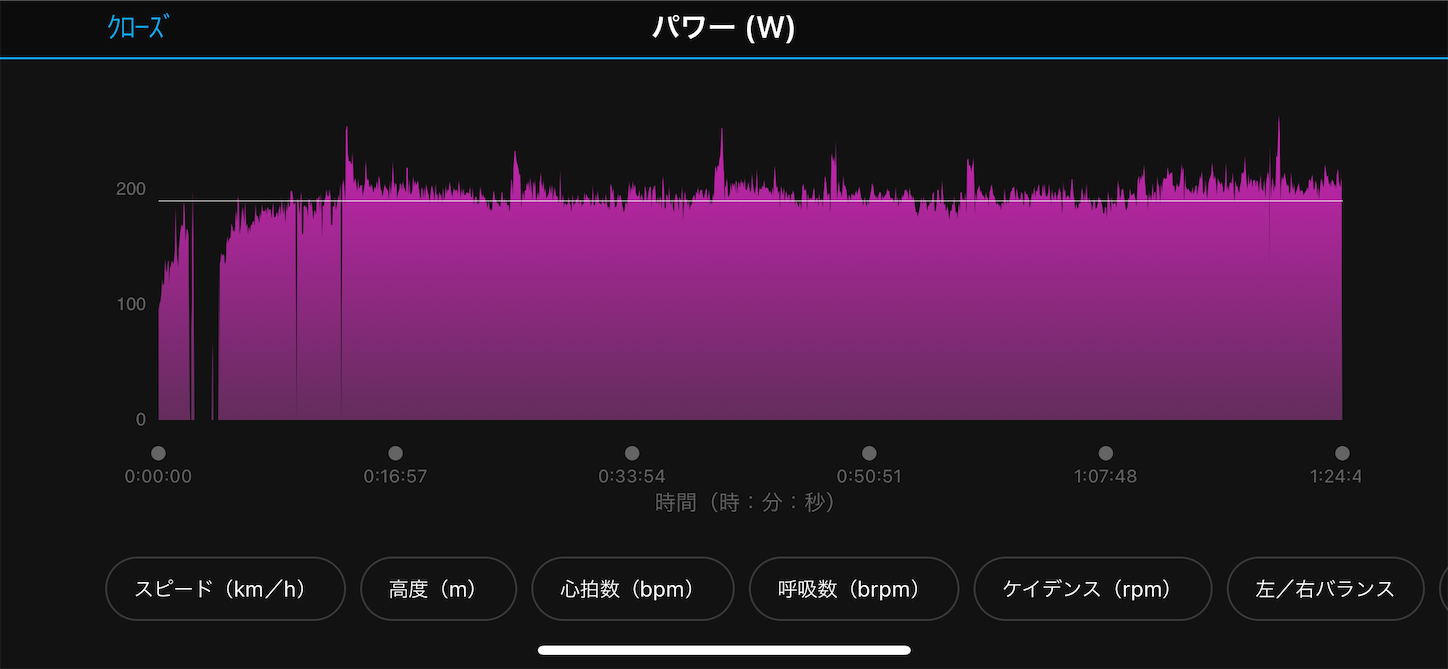The height and width of the screenshot is (669, 1448).
Task: View the ケイデンス (rpm) chart
Action: [x=1092, y=589]
